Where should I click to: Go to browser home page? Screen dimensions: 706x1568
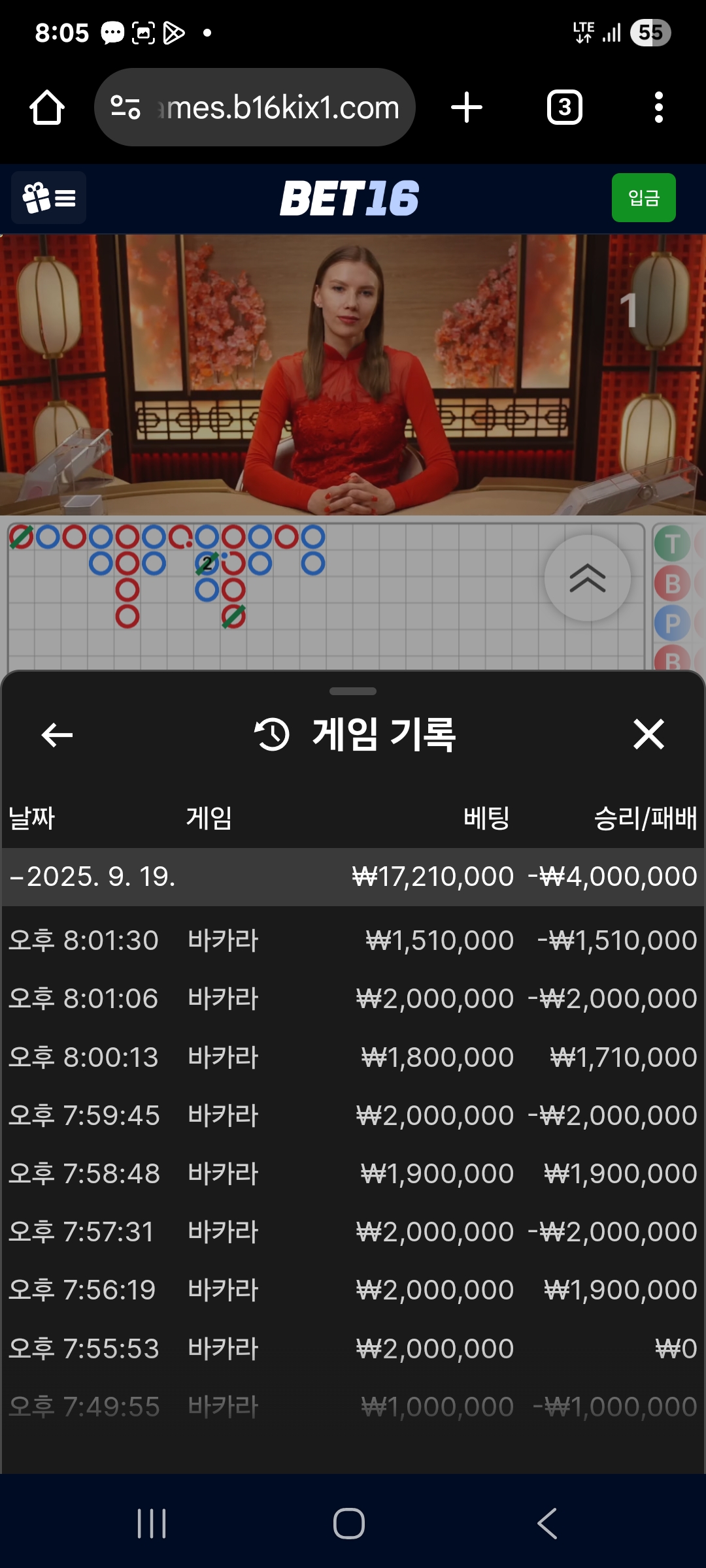pos(47,107)
